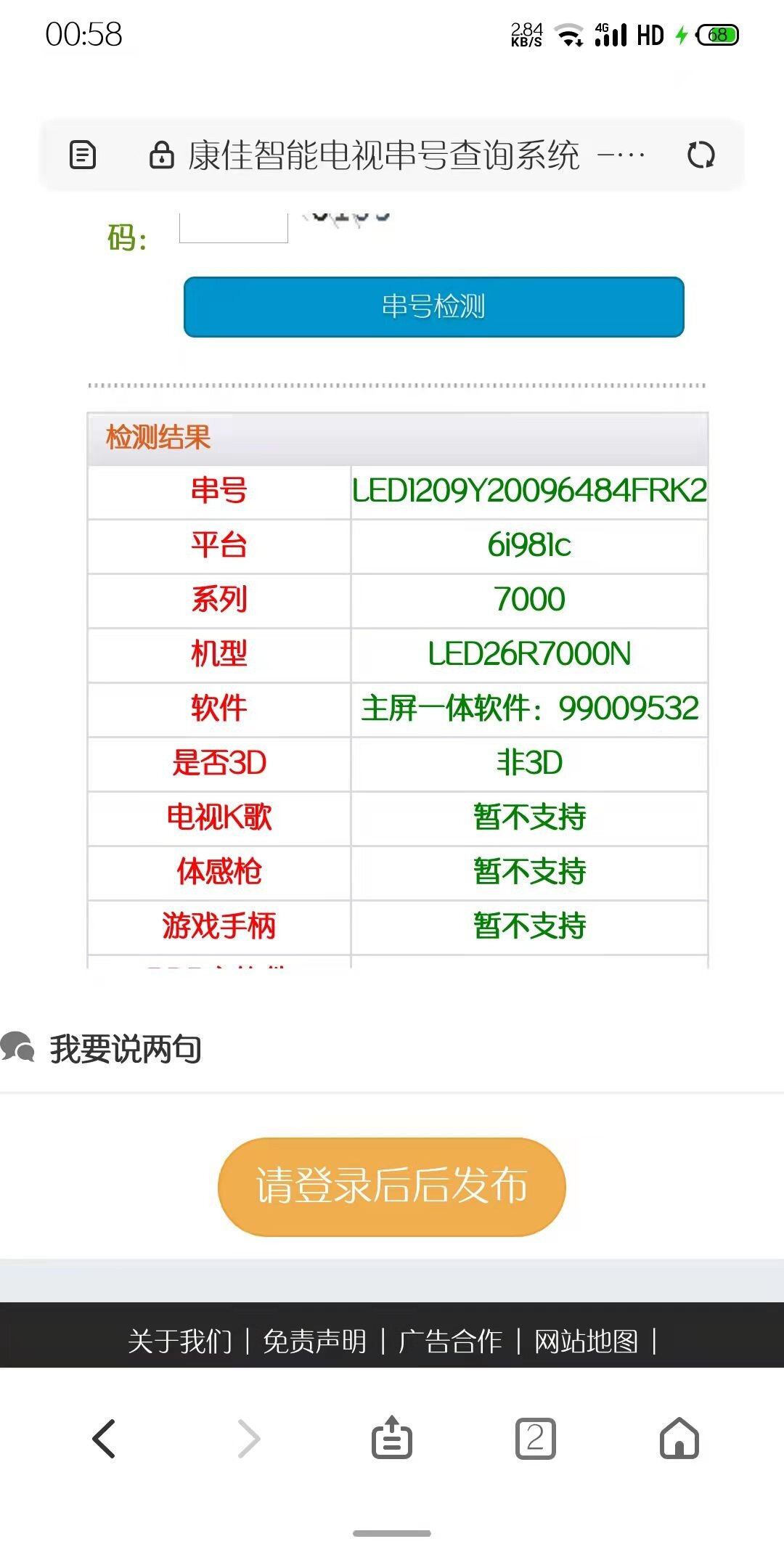Tap the 串号检测 button
This screenshot has height=1568, width=784.
(433, 306)
